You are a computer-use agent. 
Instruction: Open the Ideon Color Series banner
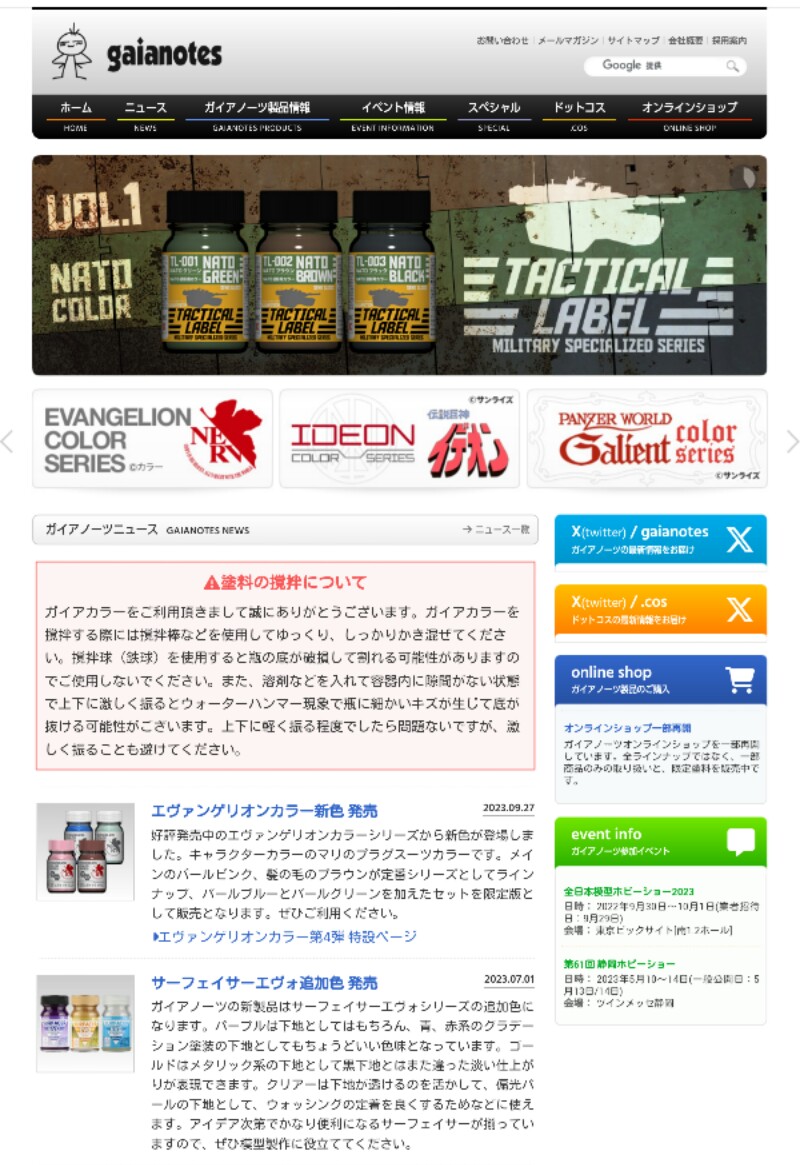click(399, 439)
